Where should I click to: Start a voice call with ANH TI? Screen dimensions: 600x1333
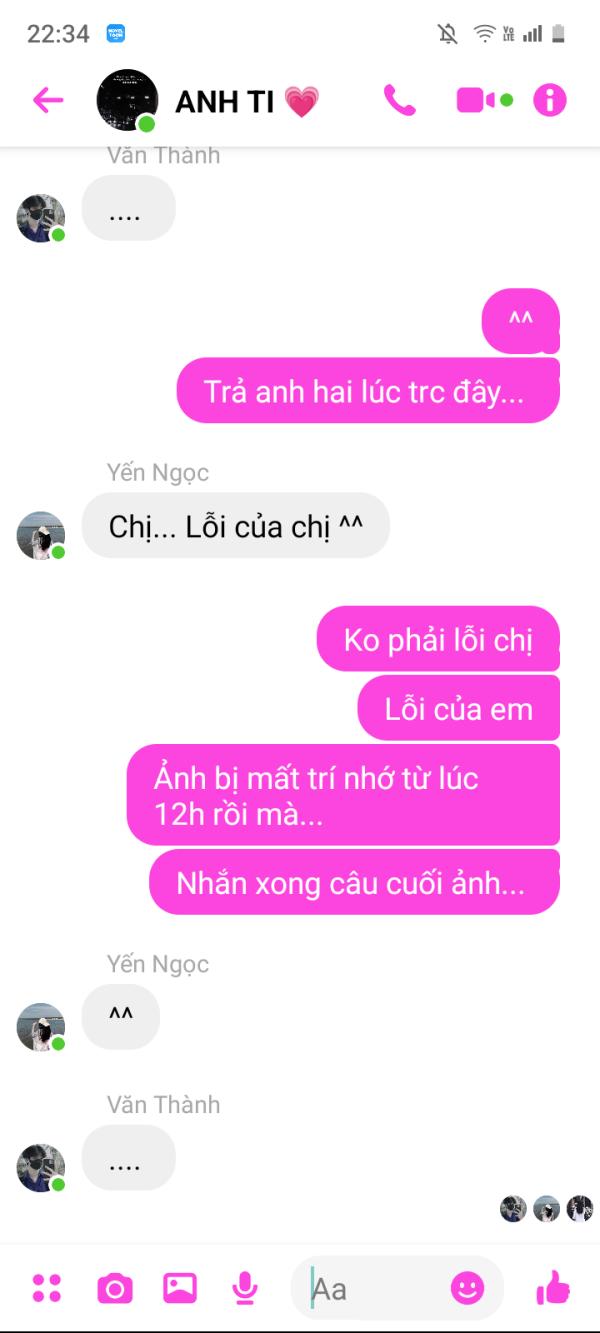coord(399,100)
